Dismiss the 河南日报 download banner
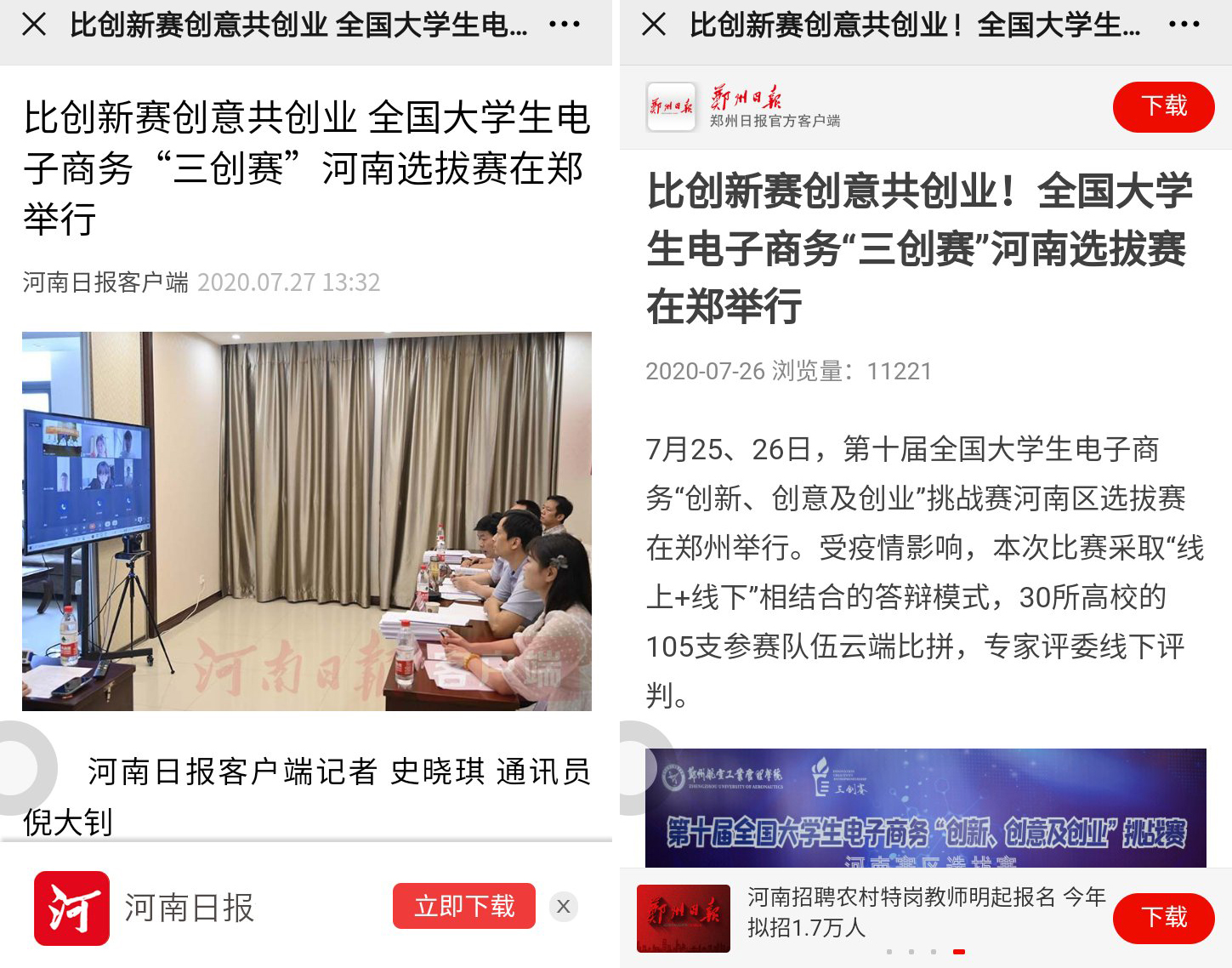 click(563, 907)
